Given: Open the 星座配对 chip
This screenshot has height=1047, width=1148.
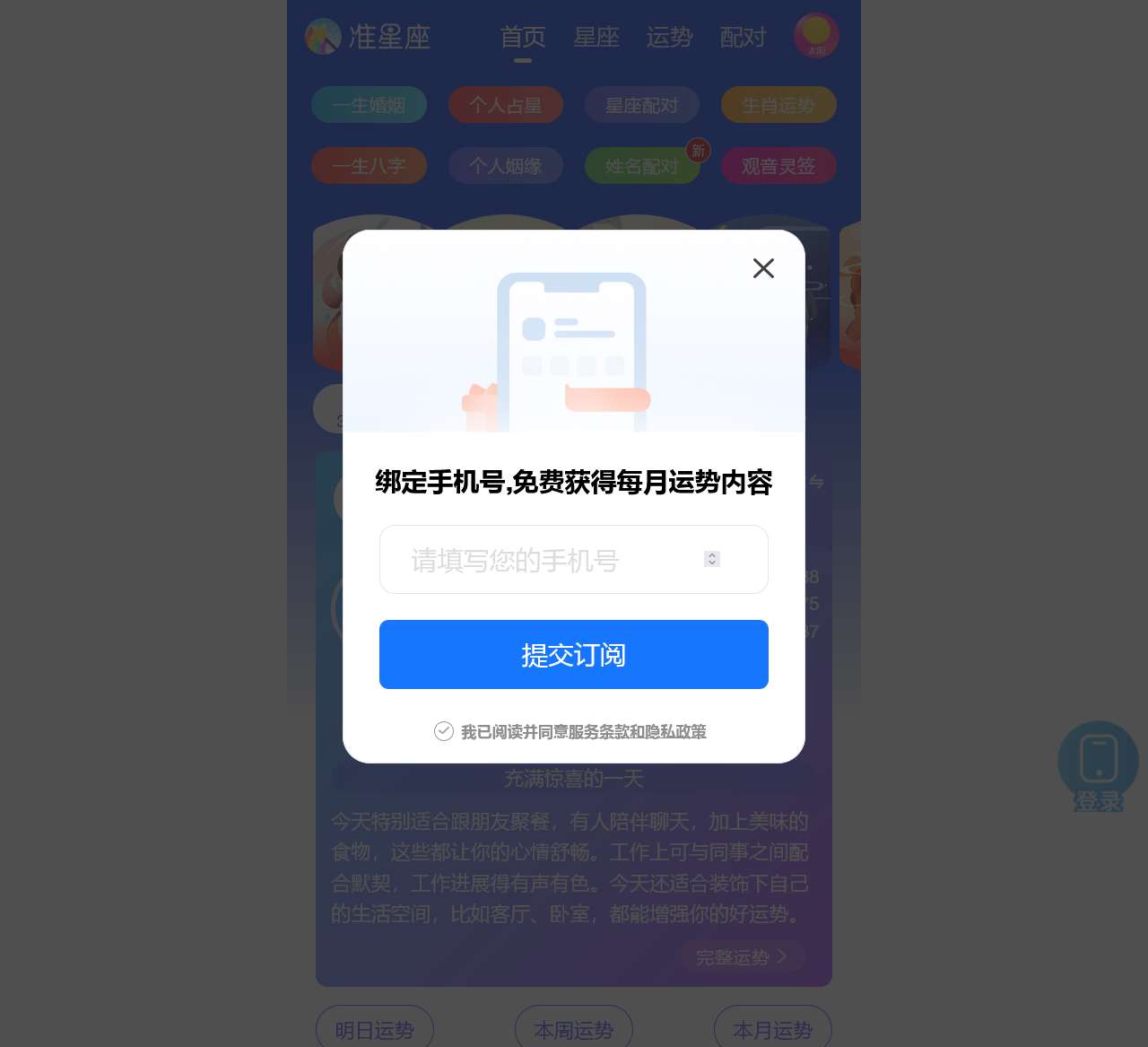Looking at the screenshot, I should click(x=642, y=105).
